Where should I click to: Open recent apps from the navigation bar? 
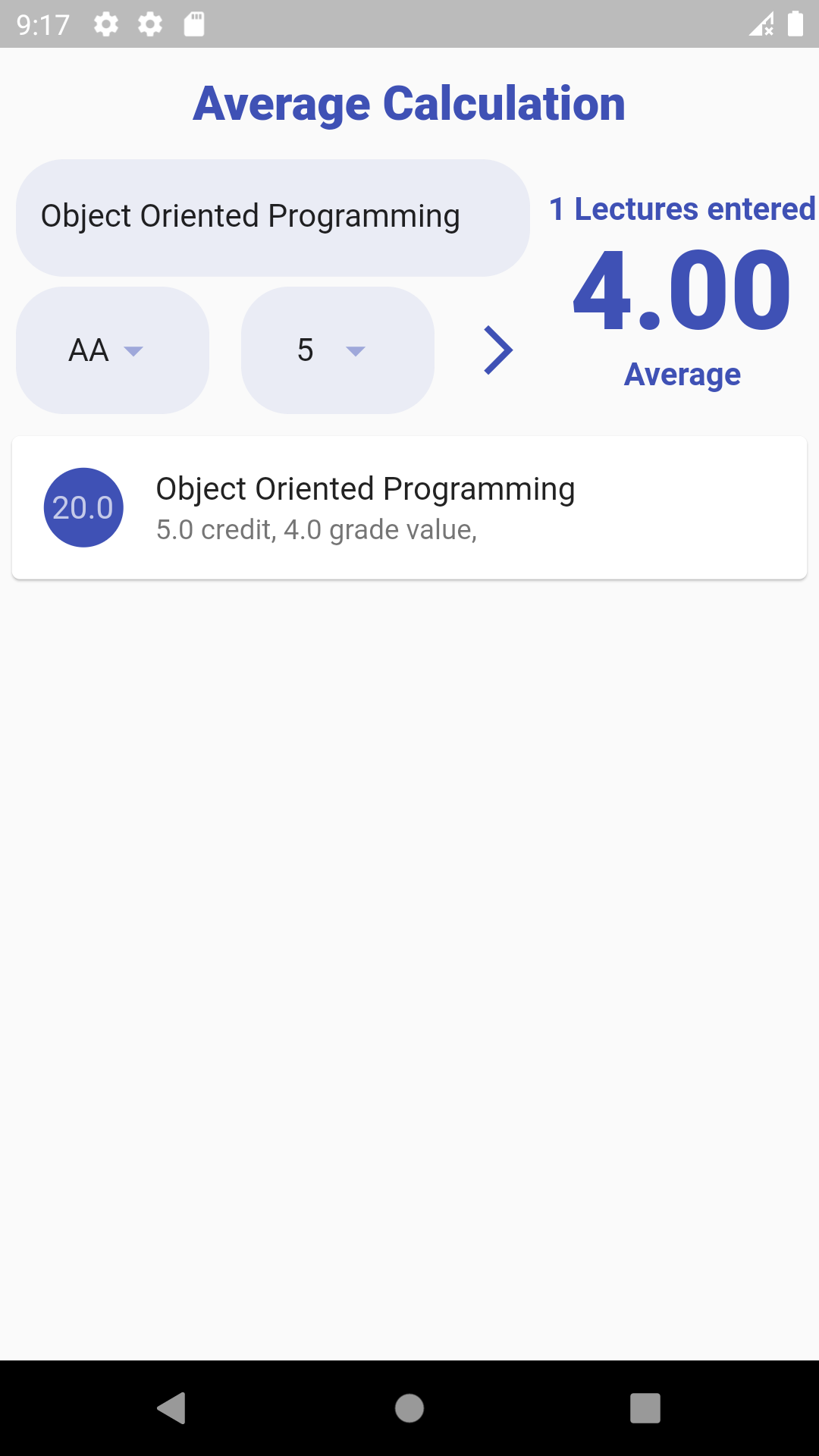coord(645,1408)
